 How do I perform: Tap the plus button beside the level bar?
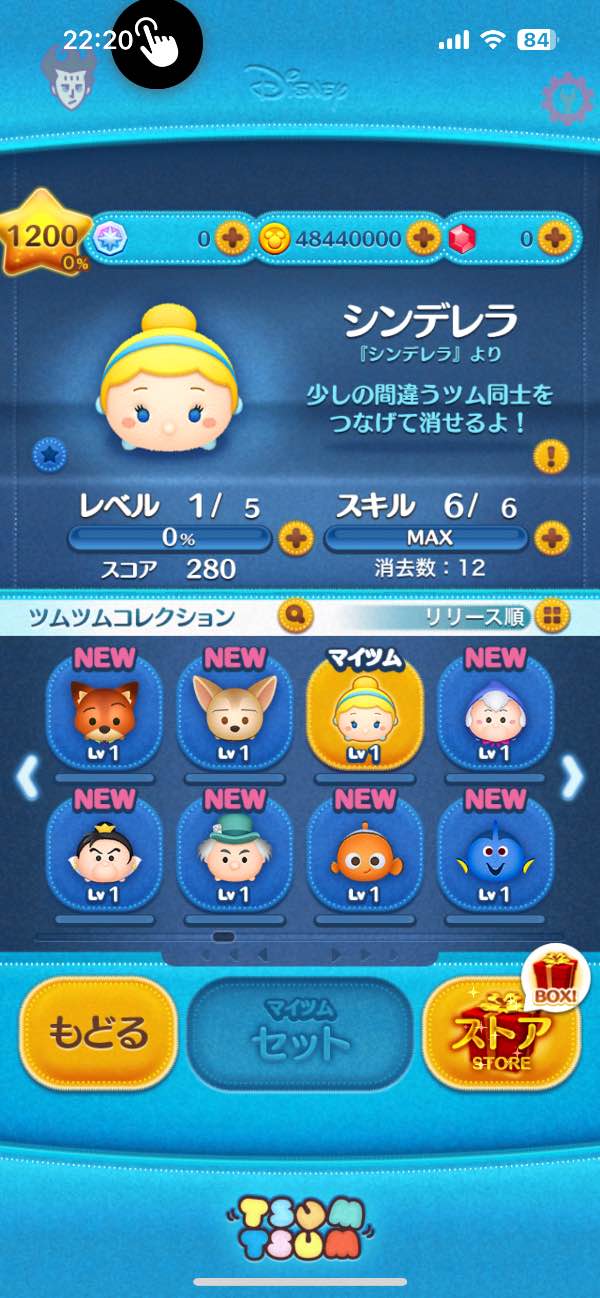pos(295,538)
